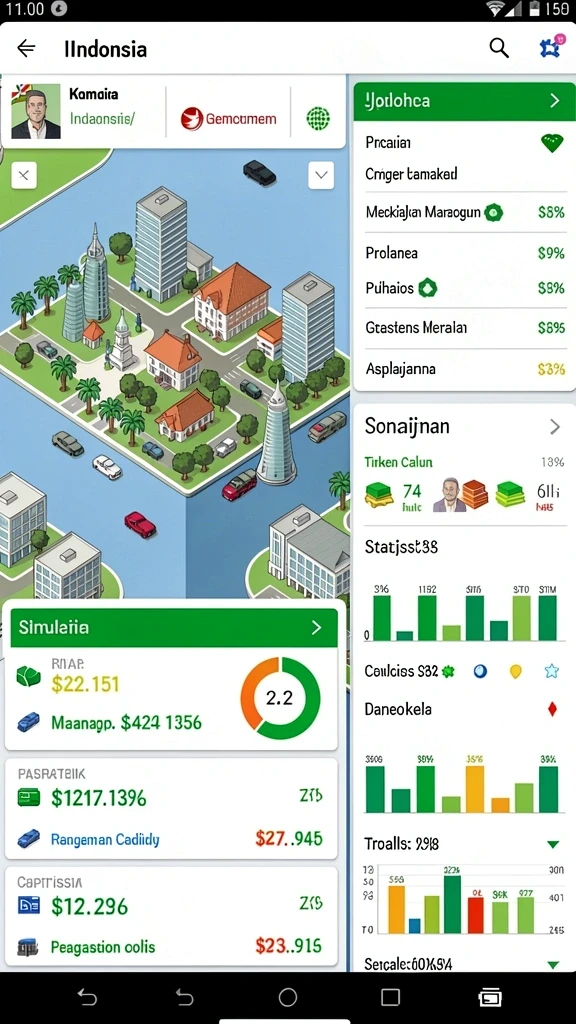576x1024 pixels.
Task: Expand the map dropdown chevron
Action: (321, 175)
